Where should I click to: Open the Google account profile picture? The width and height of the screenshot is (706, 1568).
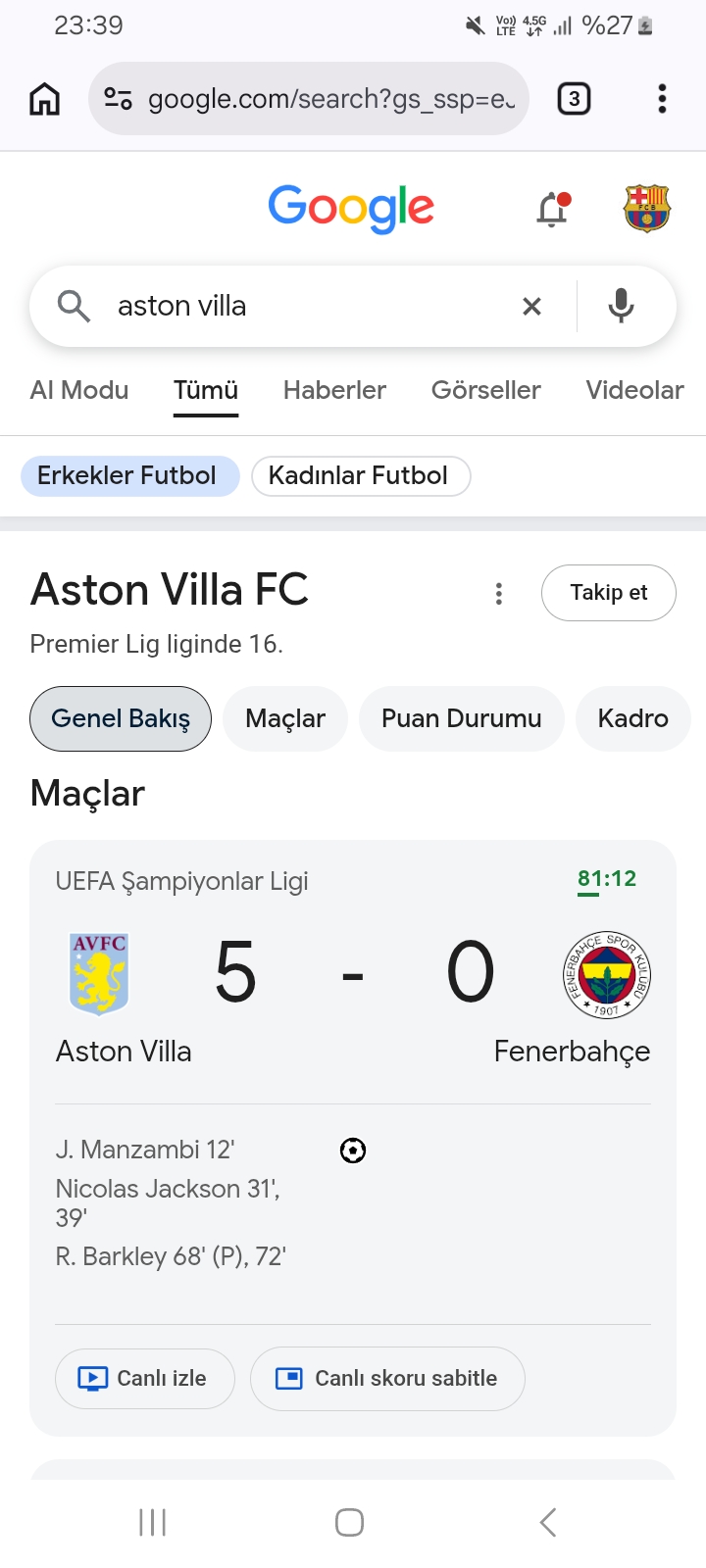point(646,208)
